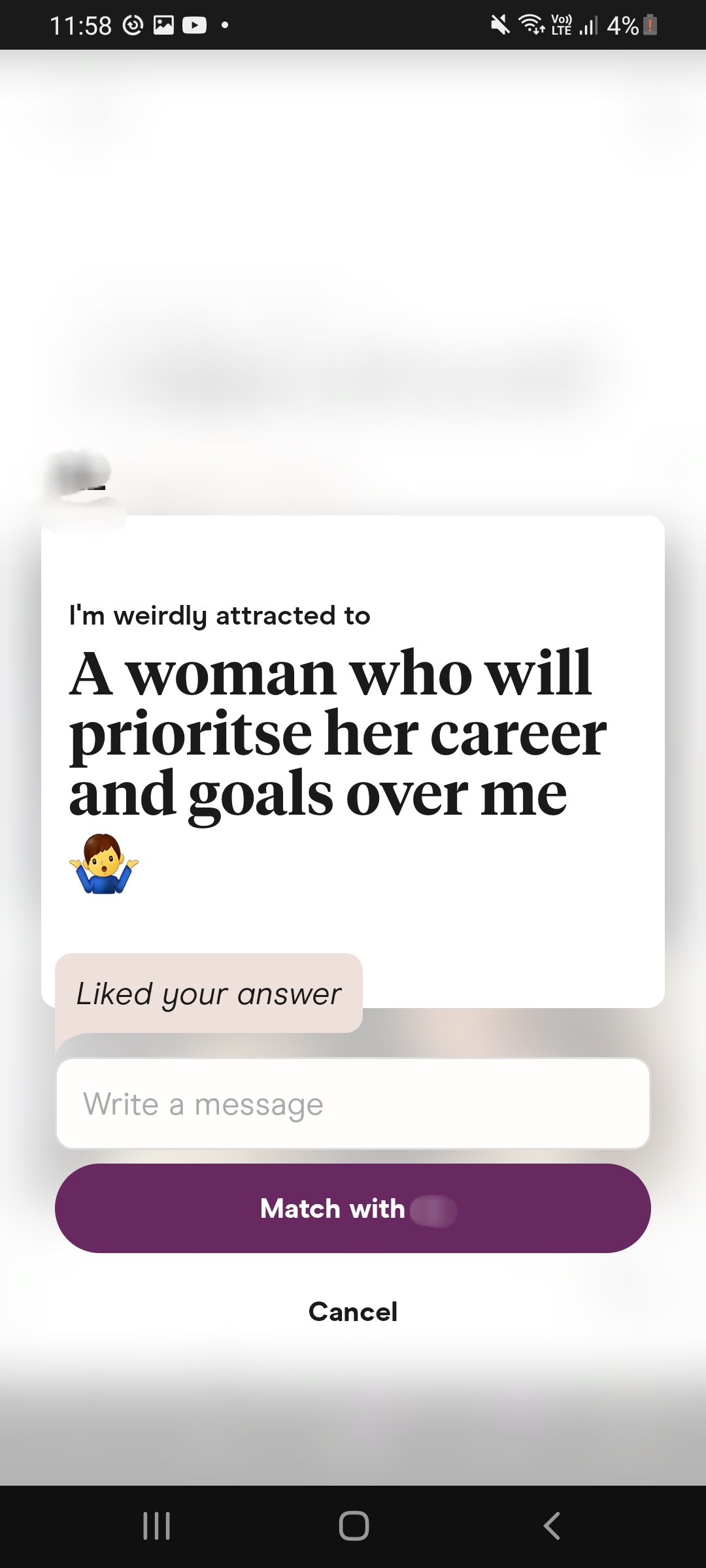Tap the Write a message field
The image size is (706, 1568).
(353, 1103)
